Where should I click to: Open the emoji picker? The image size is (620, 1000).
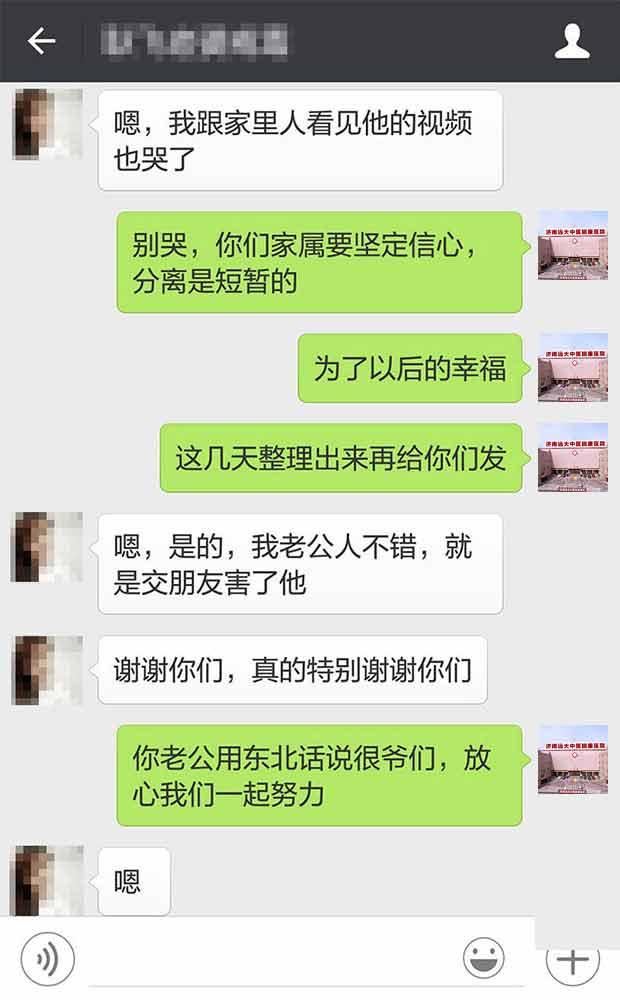coord(484,960)
